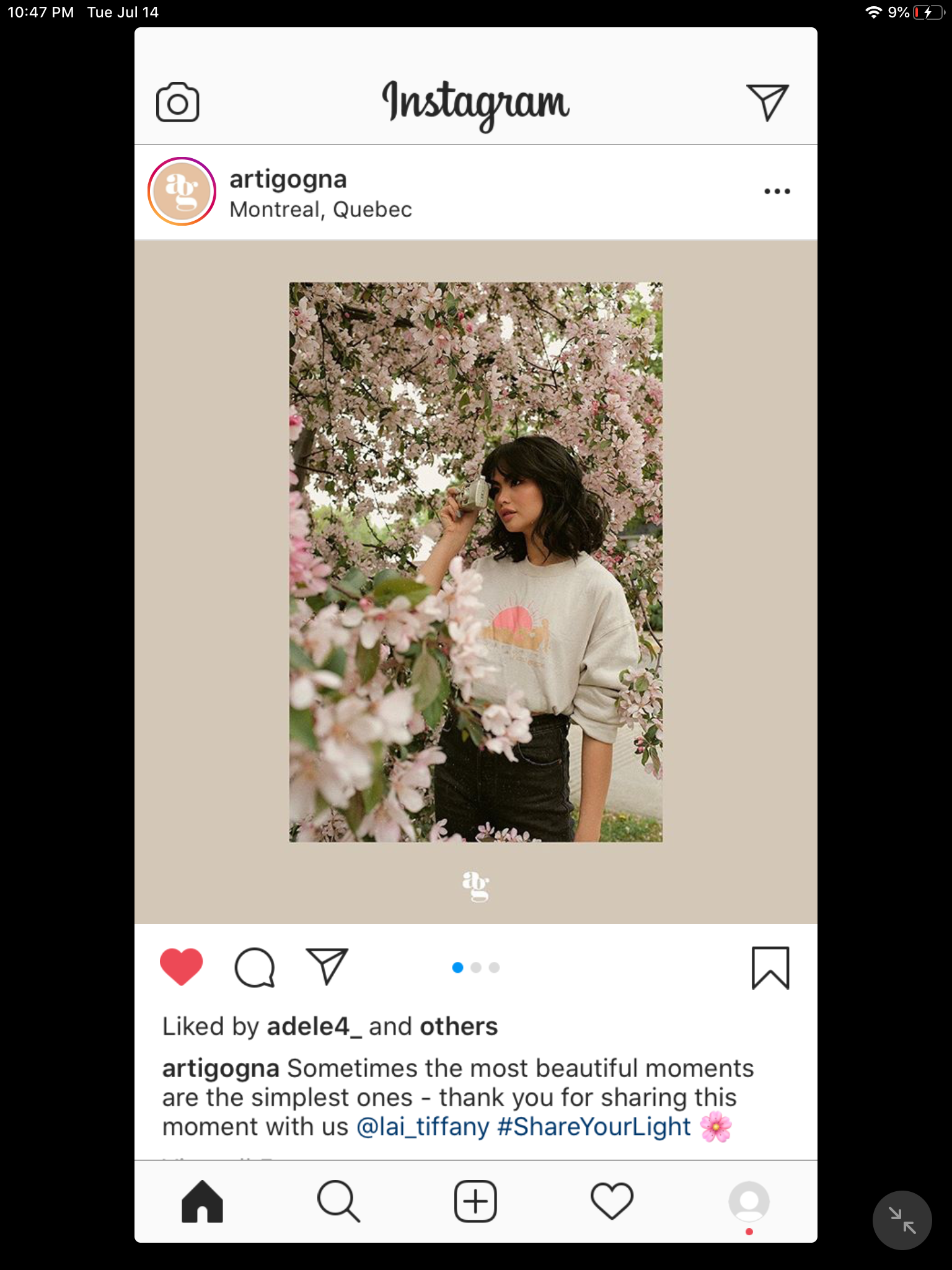
Task: Open artigogna's profile from the username
Action: [x=288, y=179]
